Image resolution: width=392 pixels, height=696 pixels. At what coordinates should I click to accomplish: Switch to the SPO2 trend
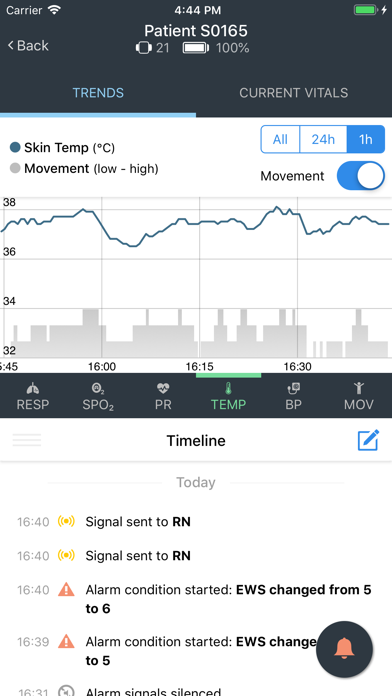point(98,396)
